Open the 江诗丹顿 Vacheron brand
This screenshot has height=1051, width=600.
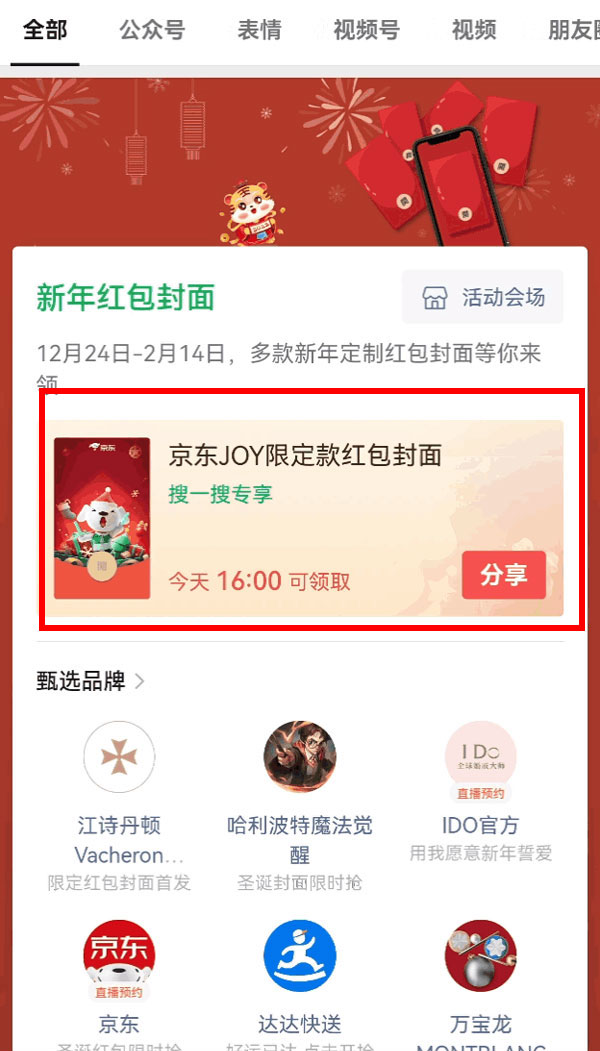(x=119, y=758)
